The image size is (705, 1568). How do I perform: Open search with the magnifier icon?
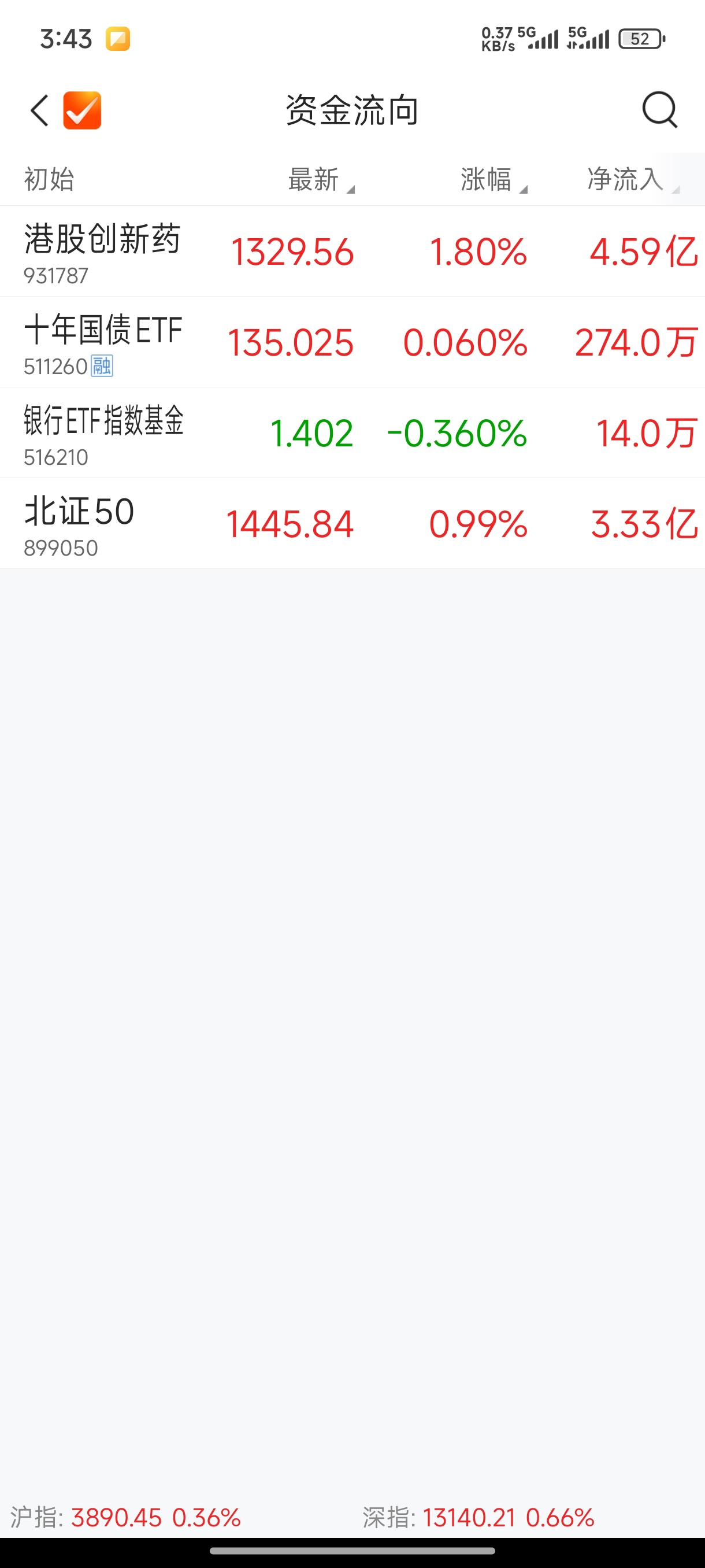pos(659,110)
